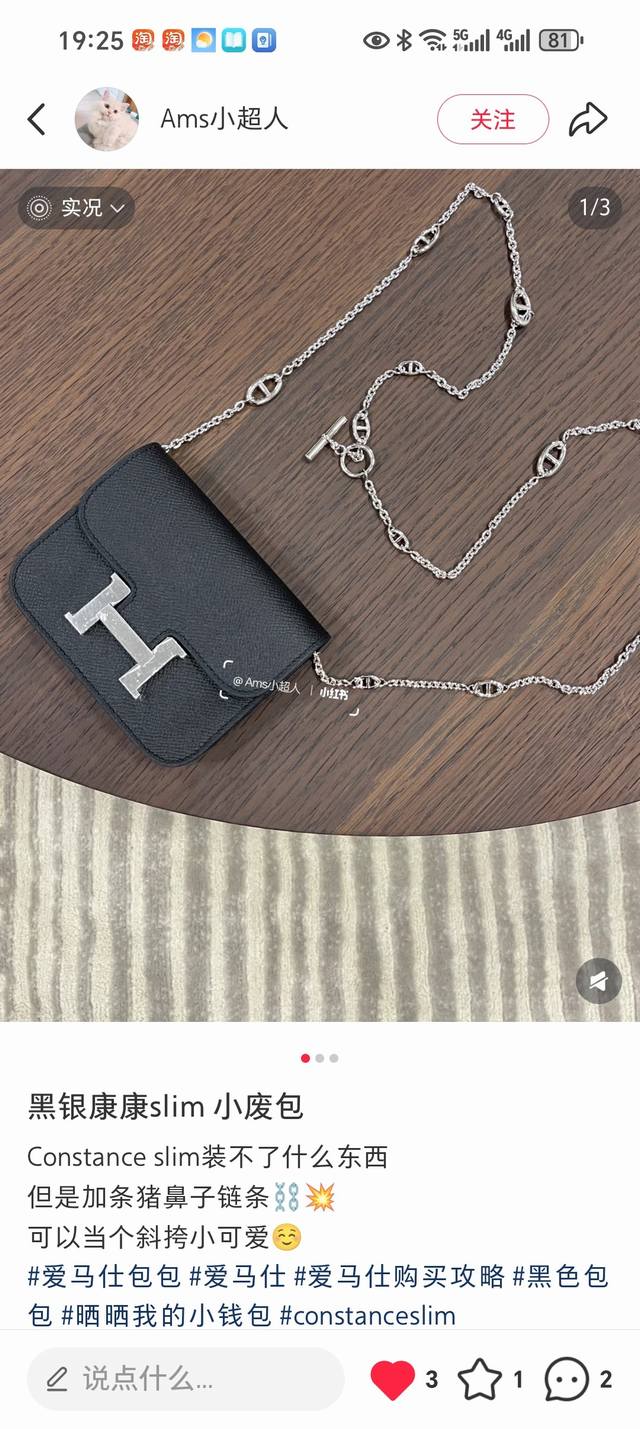Open the profile avatar of Ams小超人
The height and width of the screenshot is (1429, 640).
[x=106, y=119]
